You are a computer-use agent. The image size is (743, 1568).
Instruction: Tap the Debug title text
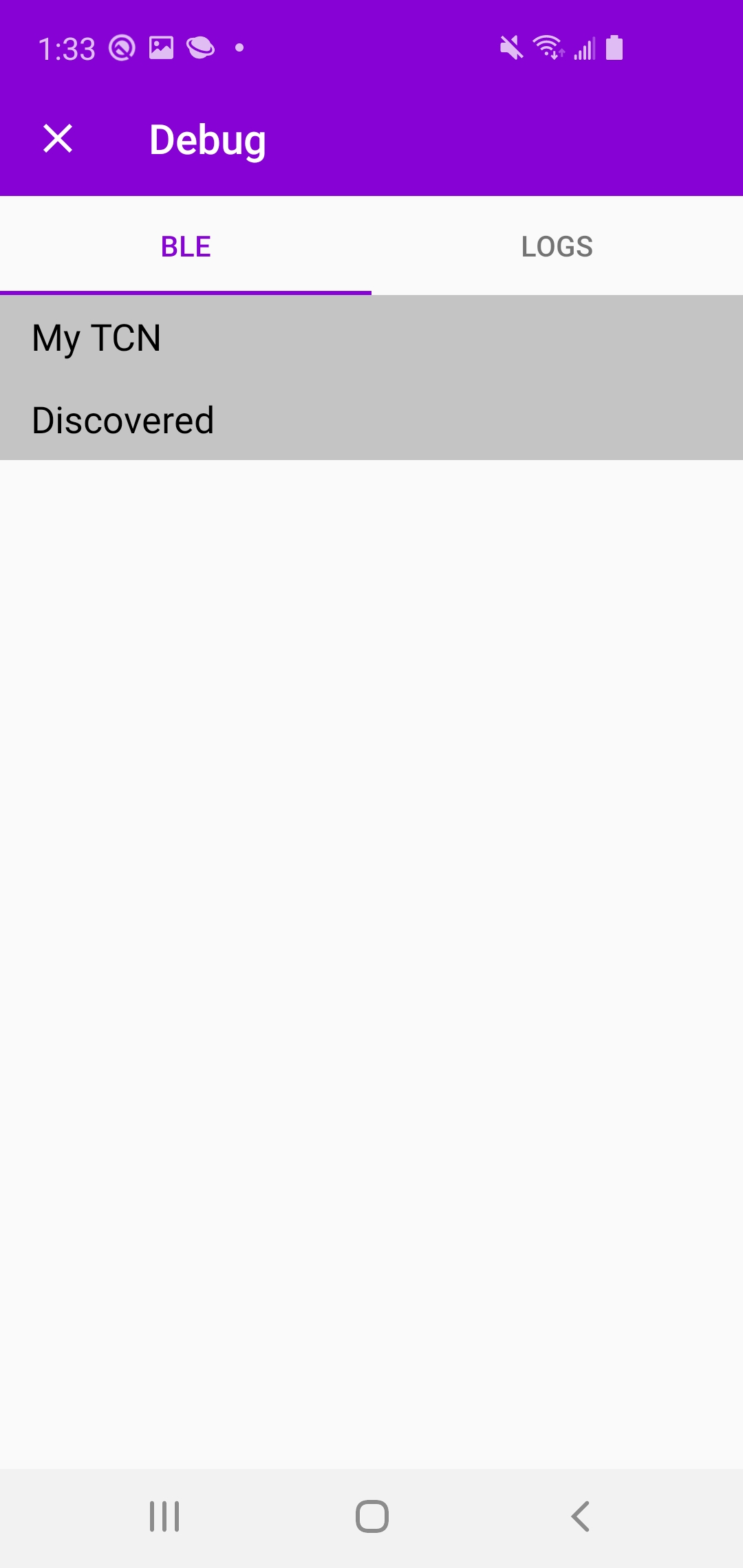(x=207, y=140)
